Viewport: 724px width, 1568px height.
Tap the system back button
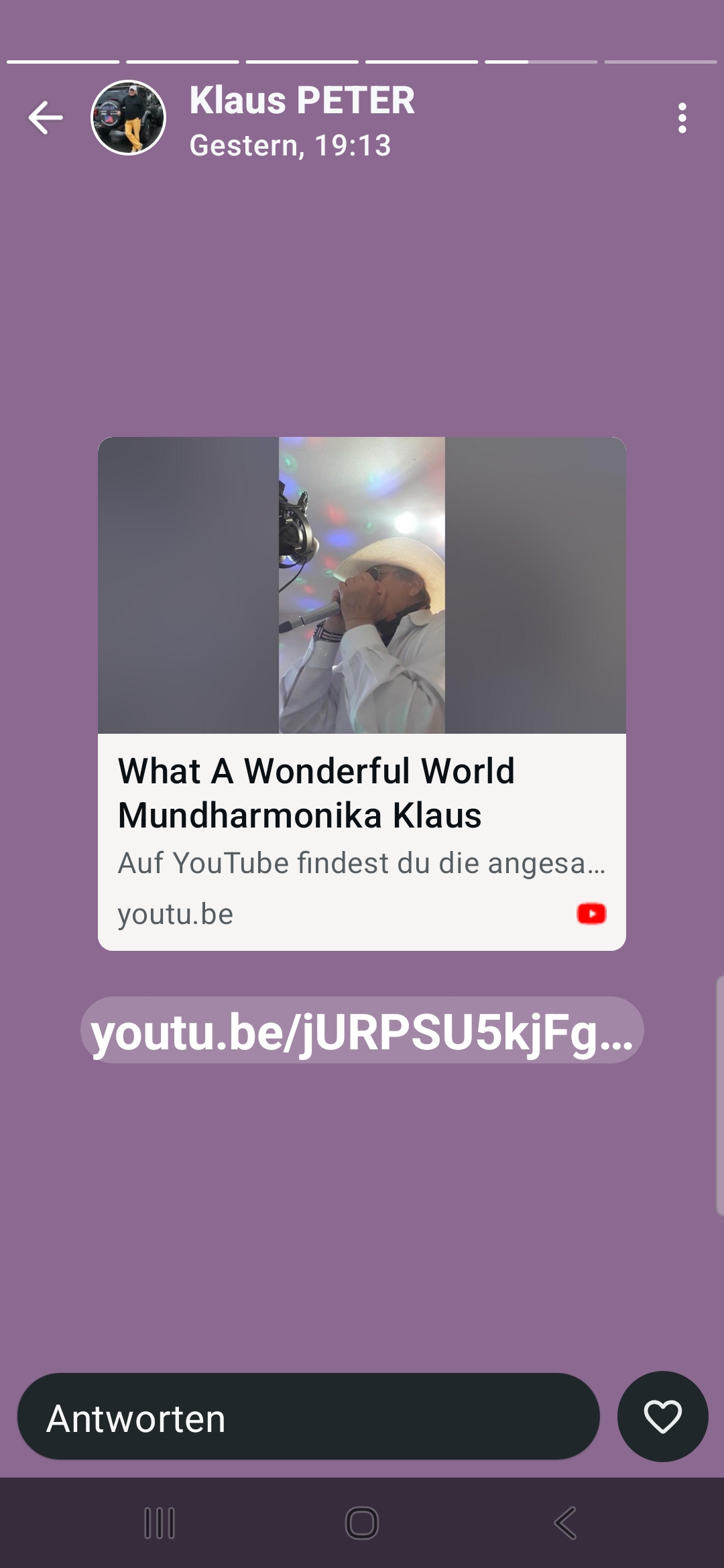pos(564,1523)
